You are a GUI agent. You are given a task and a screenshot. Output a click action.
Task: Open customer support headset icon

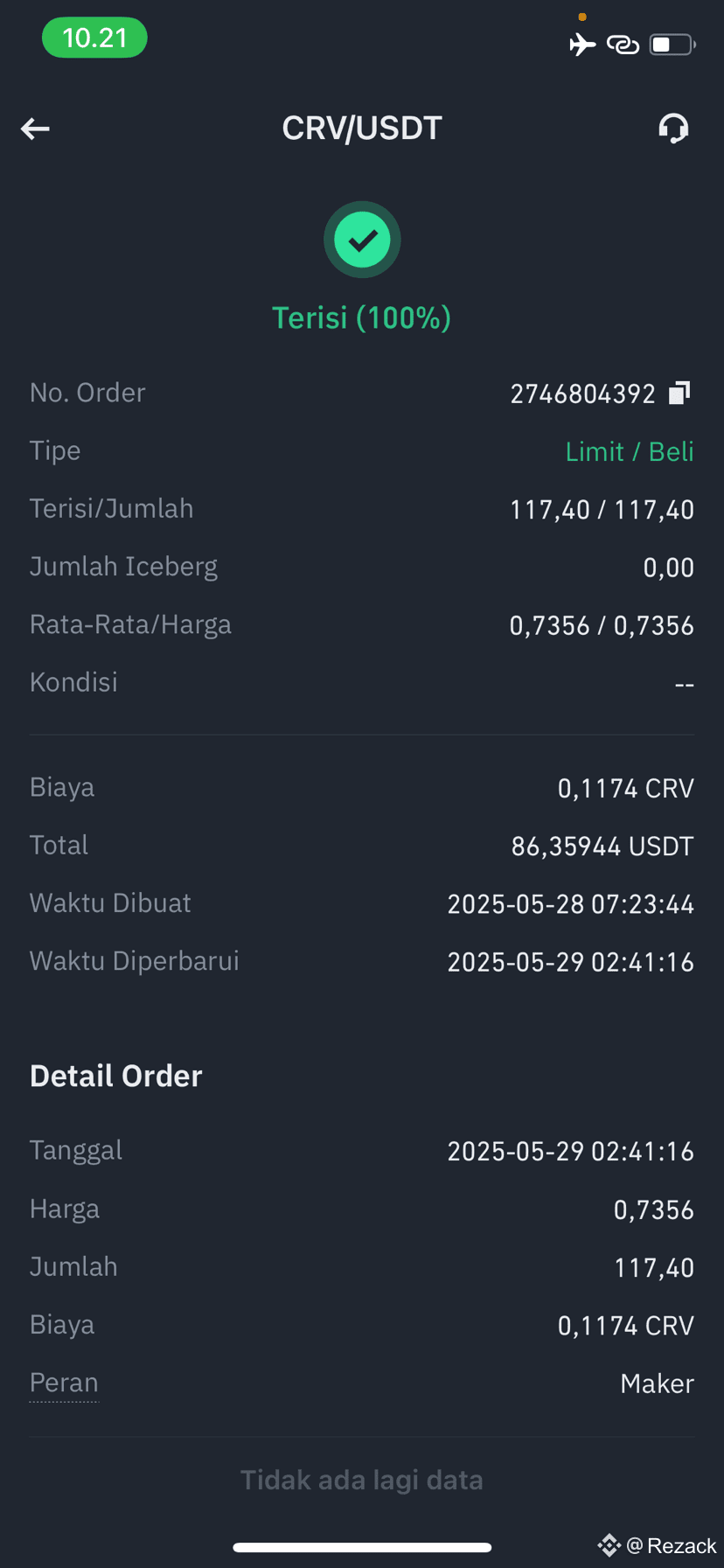click(x=673, y=129)
